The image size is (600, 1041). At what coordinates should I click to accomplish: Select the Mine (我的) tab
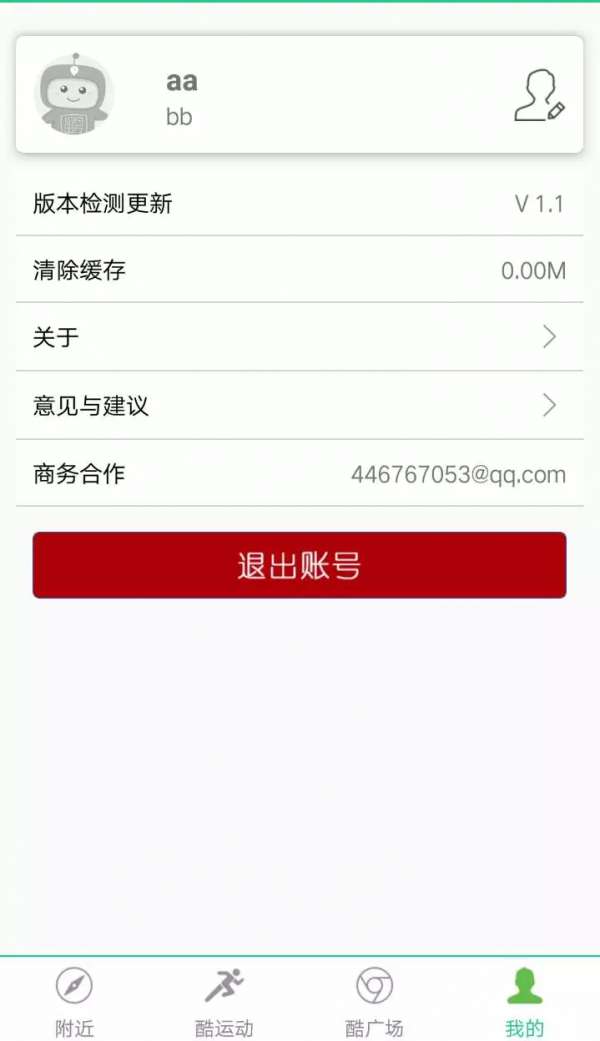point(524,1000)
